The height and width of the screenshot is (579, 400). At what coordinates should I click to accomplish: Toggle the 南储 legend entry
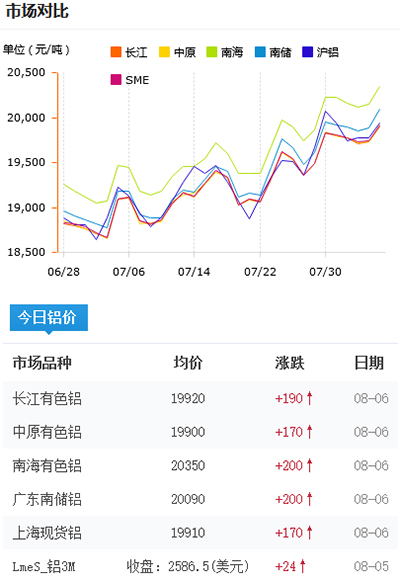click(x=273, y=52)
